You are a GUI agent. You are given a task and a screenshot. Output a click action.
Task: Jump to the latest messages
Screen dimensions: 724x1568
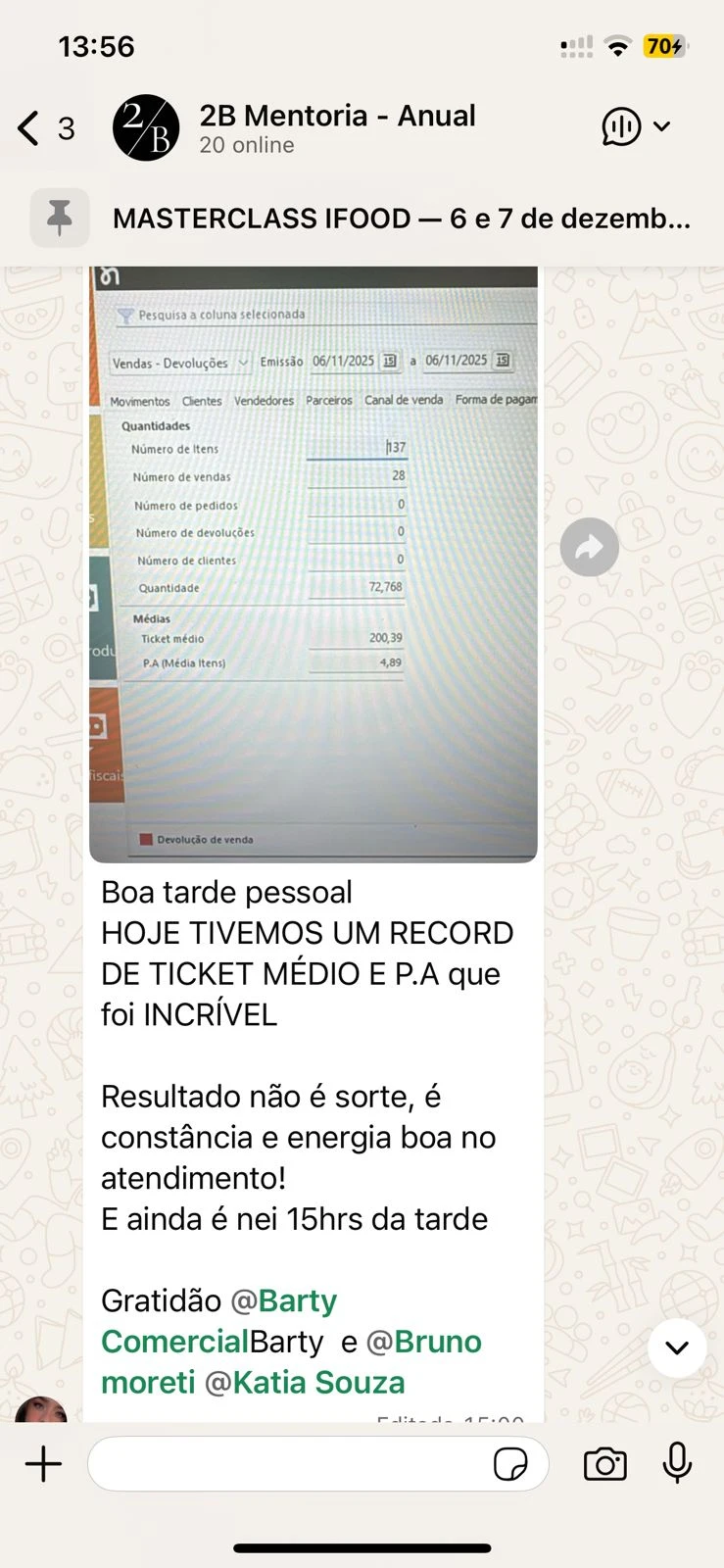[x=676, y=1347]
